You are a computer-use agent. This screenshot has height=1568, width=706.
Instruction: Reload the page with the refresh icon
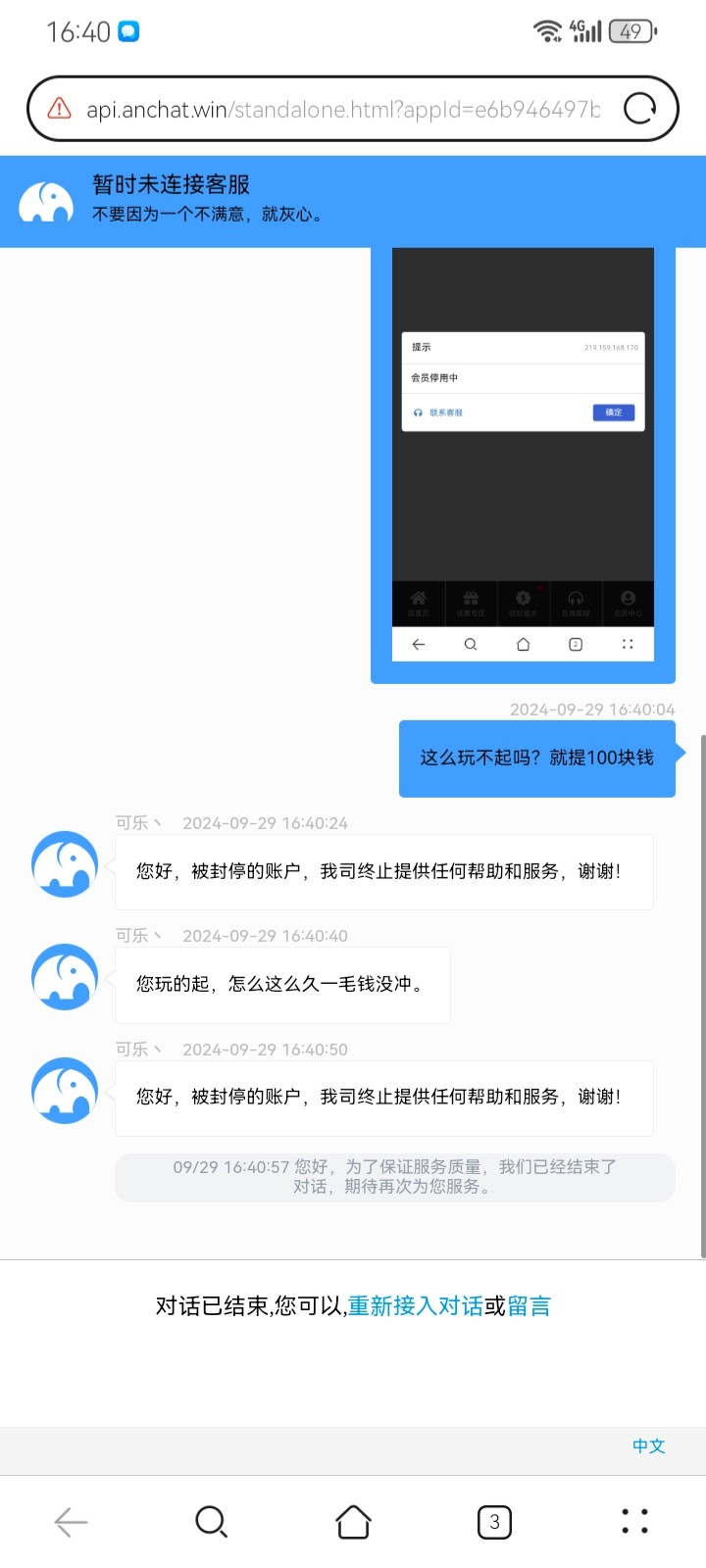pos(639,109)
